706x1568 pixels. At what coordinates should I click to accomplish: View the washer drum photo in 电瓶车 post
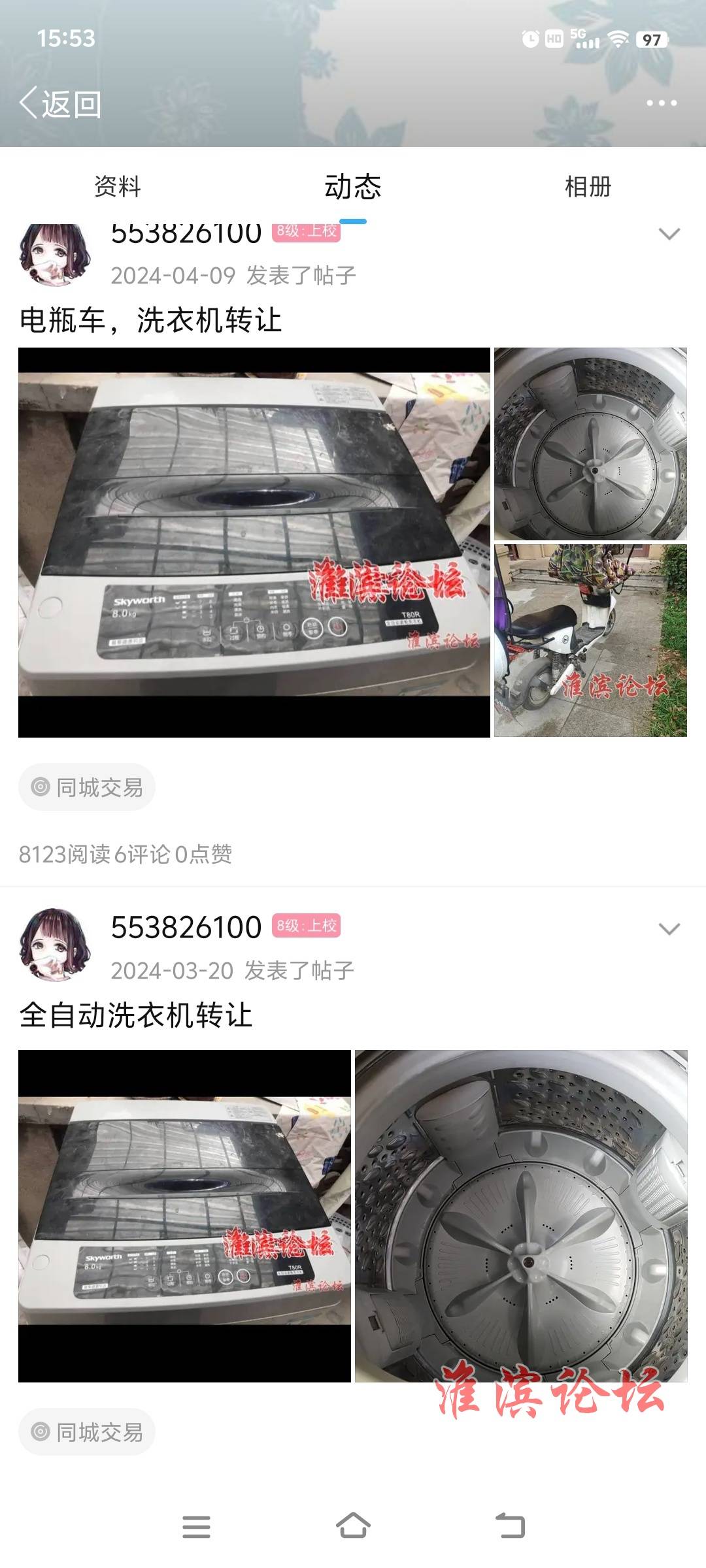click(x=590, y=444)
